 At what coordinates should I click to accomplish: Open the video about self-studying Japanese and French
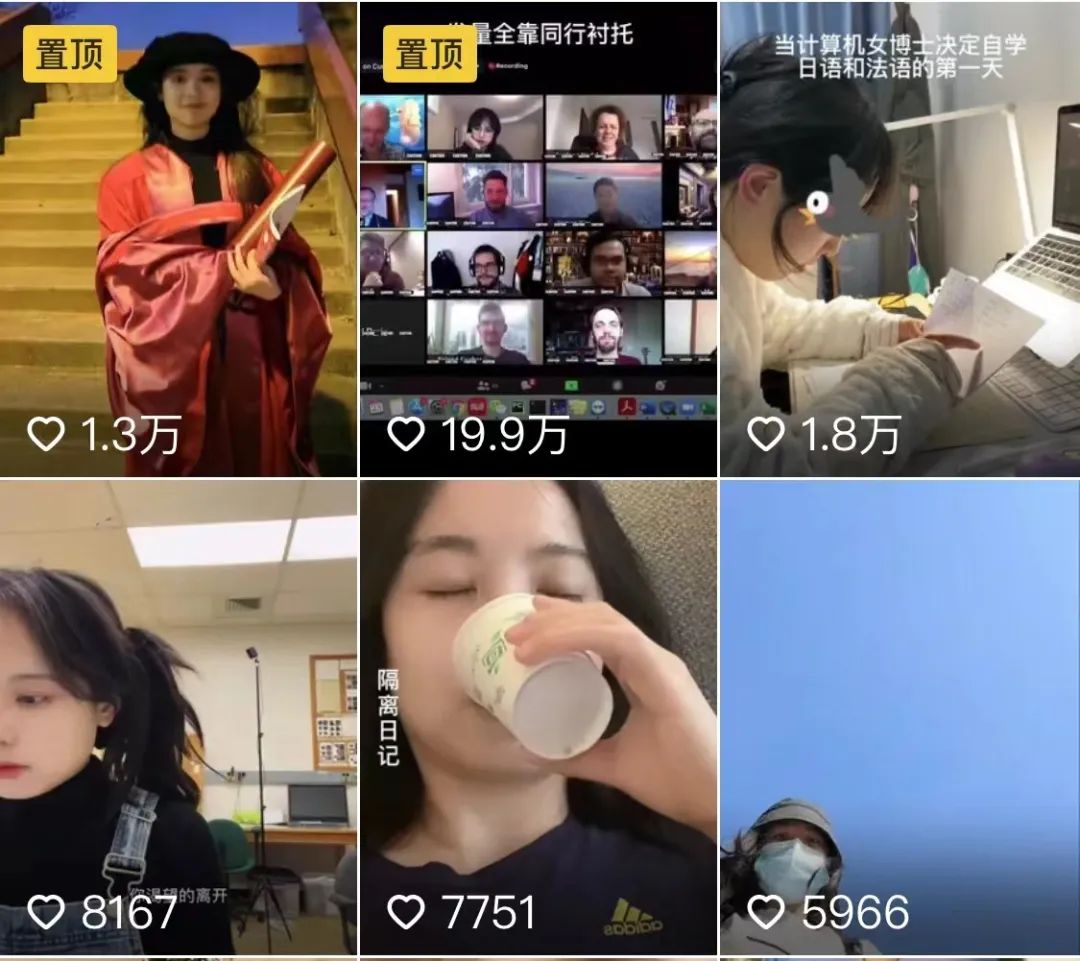(x=900, y=240)
